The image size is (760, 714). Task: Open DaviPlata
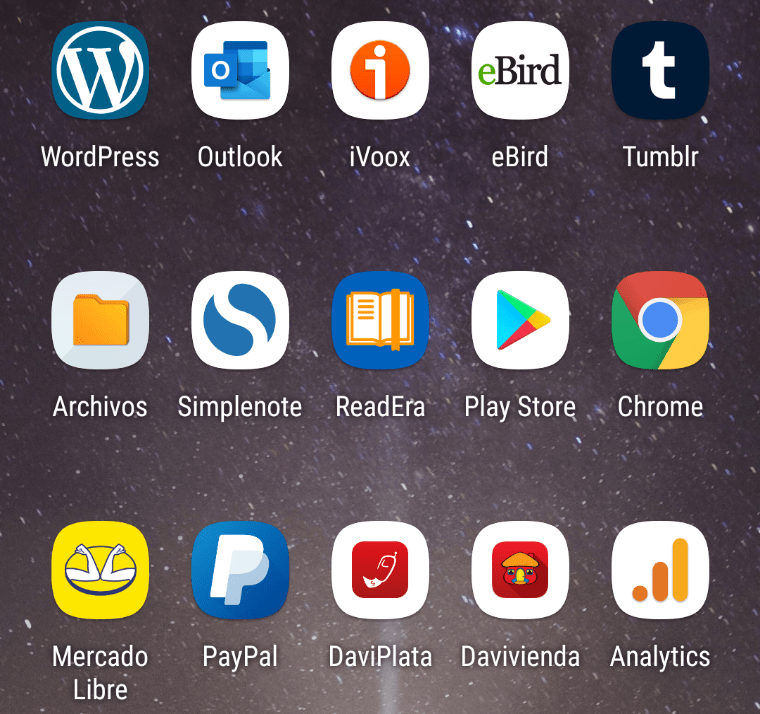point(380,571)
